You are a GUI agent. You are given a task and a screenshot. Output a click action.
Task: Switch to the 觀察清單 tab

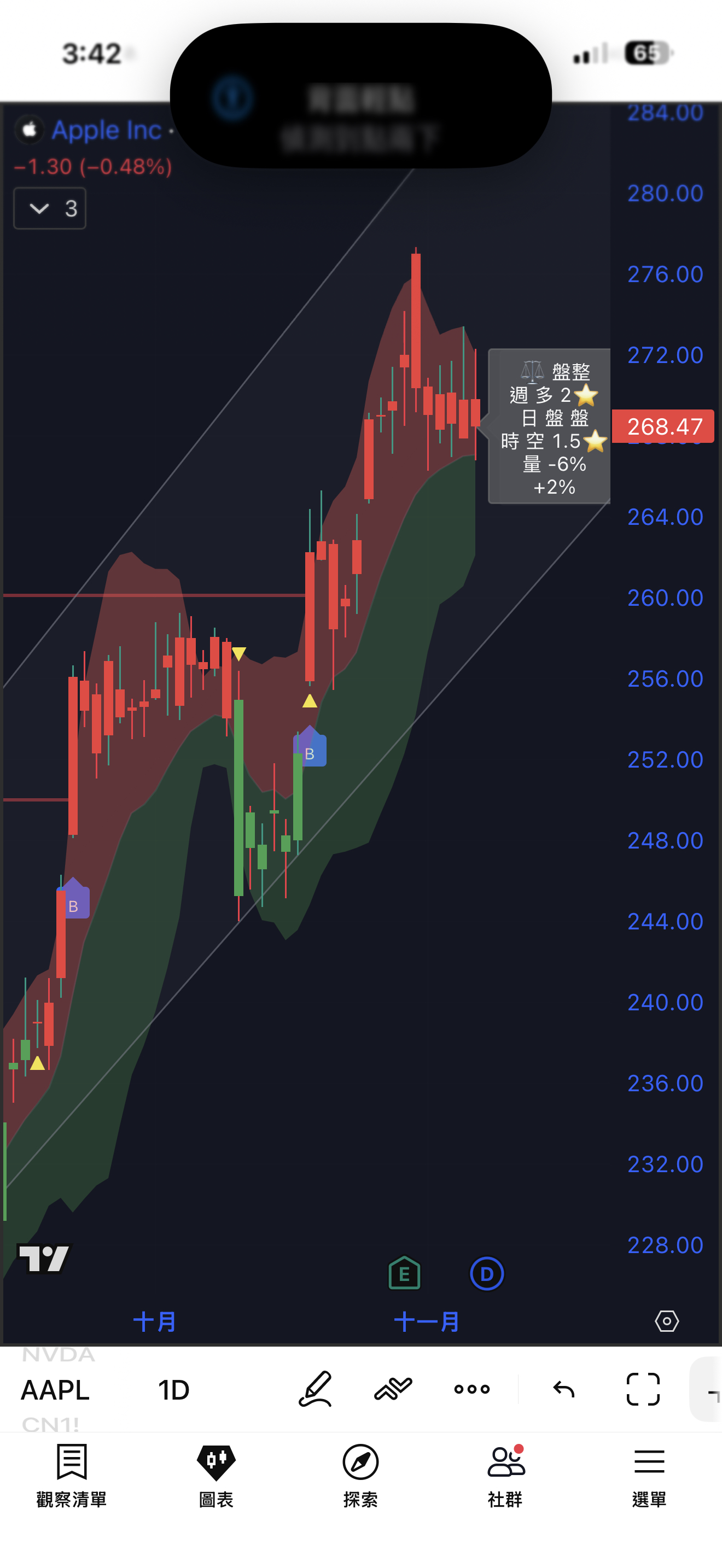(x=72, y=1473)
